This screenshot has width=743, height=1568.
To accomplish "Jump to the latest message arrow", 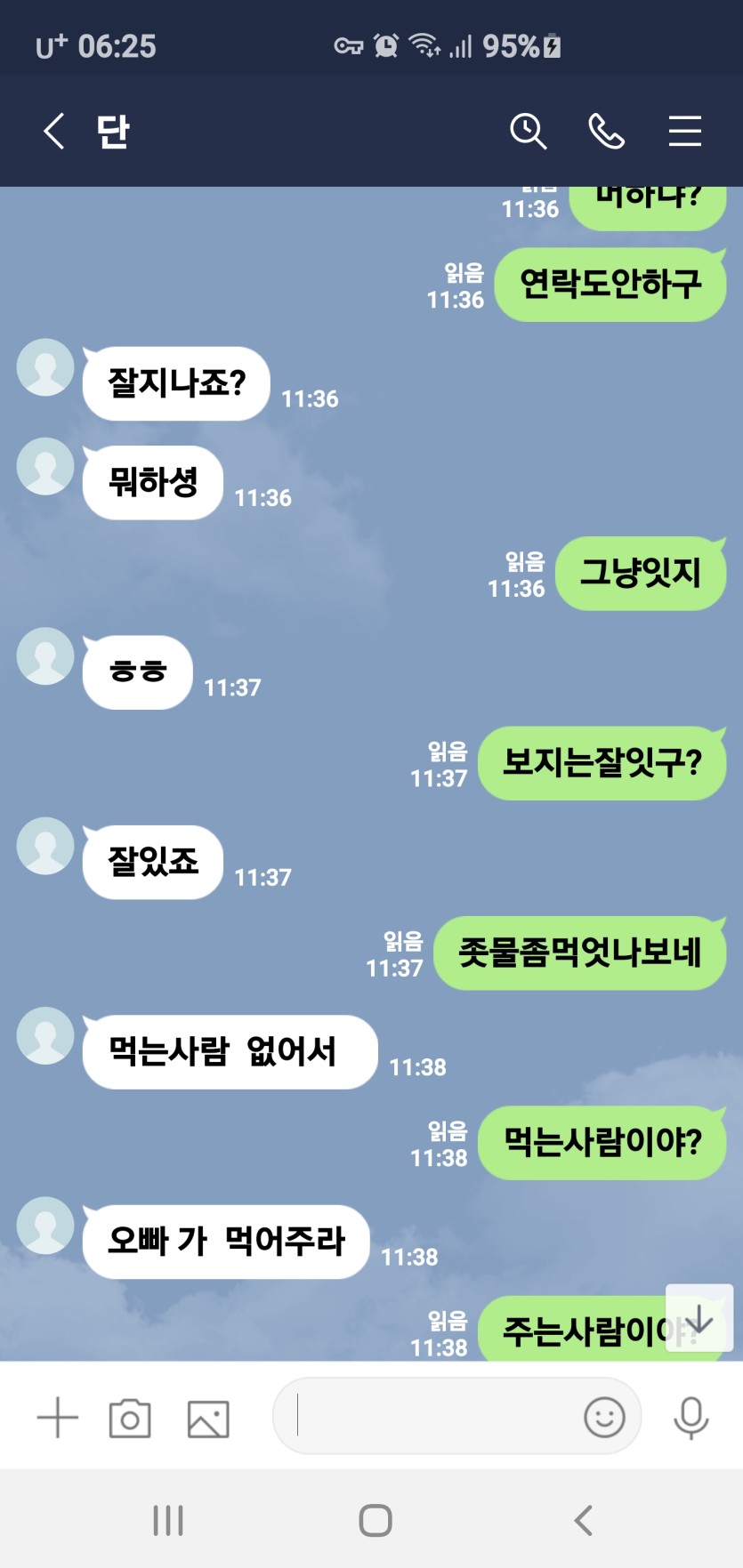I will [699, 1318].
